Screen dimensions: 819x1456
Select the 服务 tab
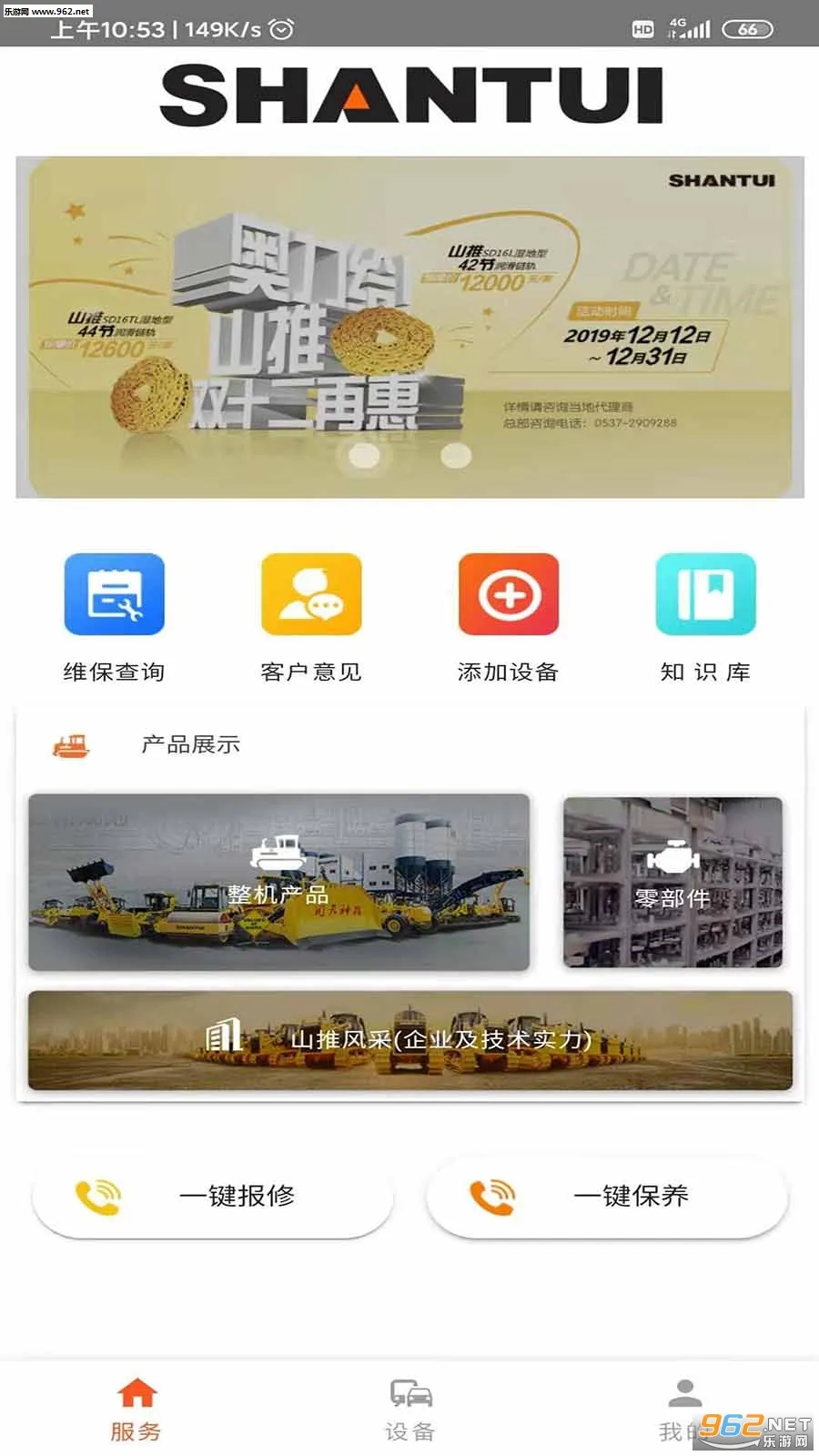click(x=136, y=1409)
